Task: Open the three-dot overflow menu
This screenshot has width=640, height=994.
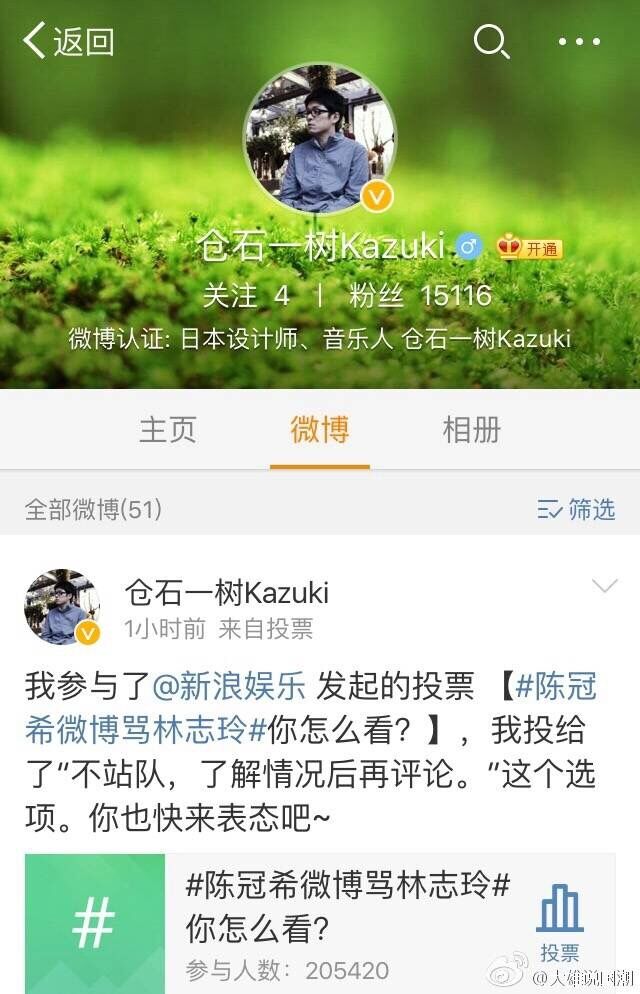Action: click(x=579, y=42)
